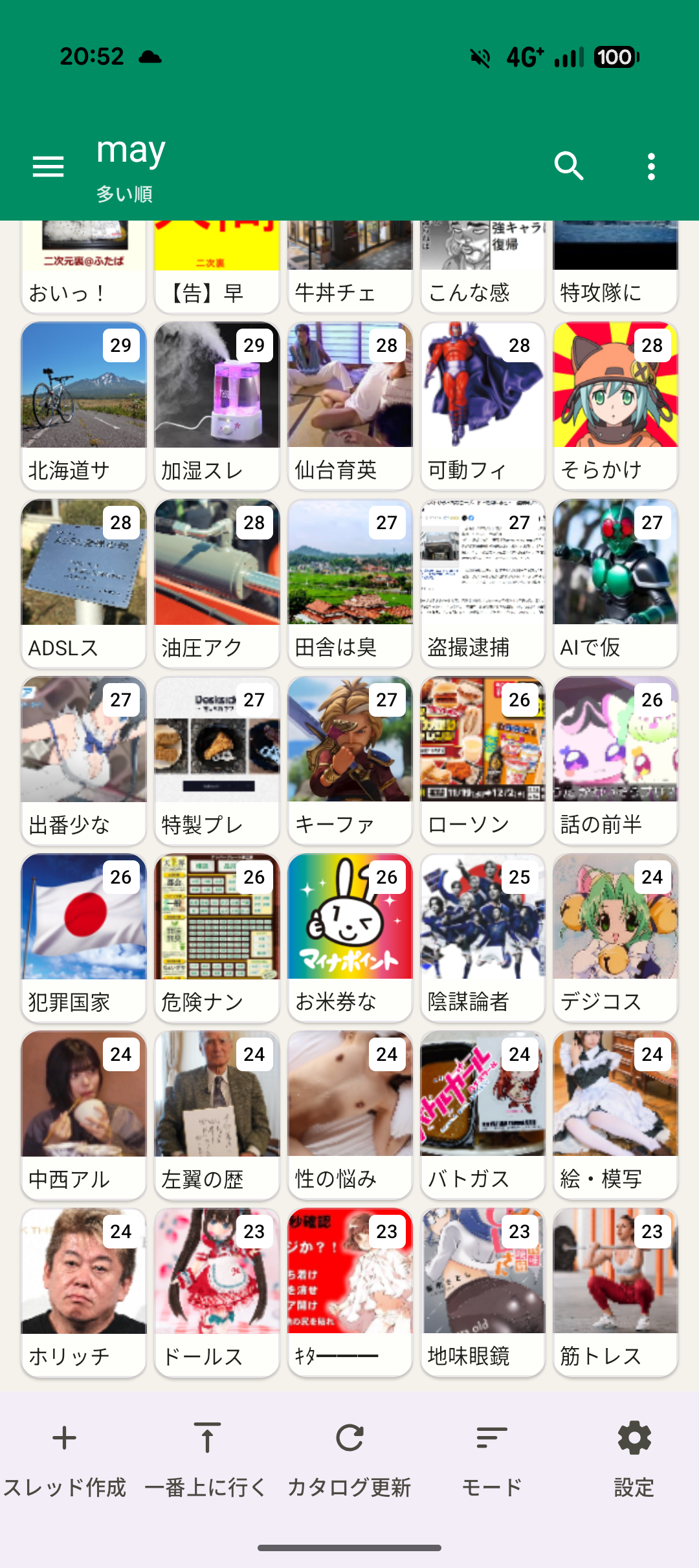The height and width of the screenshot is (1568, 699).
Task: View the デジコス thread
Action: pos(616,937)
